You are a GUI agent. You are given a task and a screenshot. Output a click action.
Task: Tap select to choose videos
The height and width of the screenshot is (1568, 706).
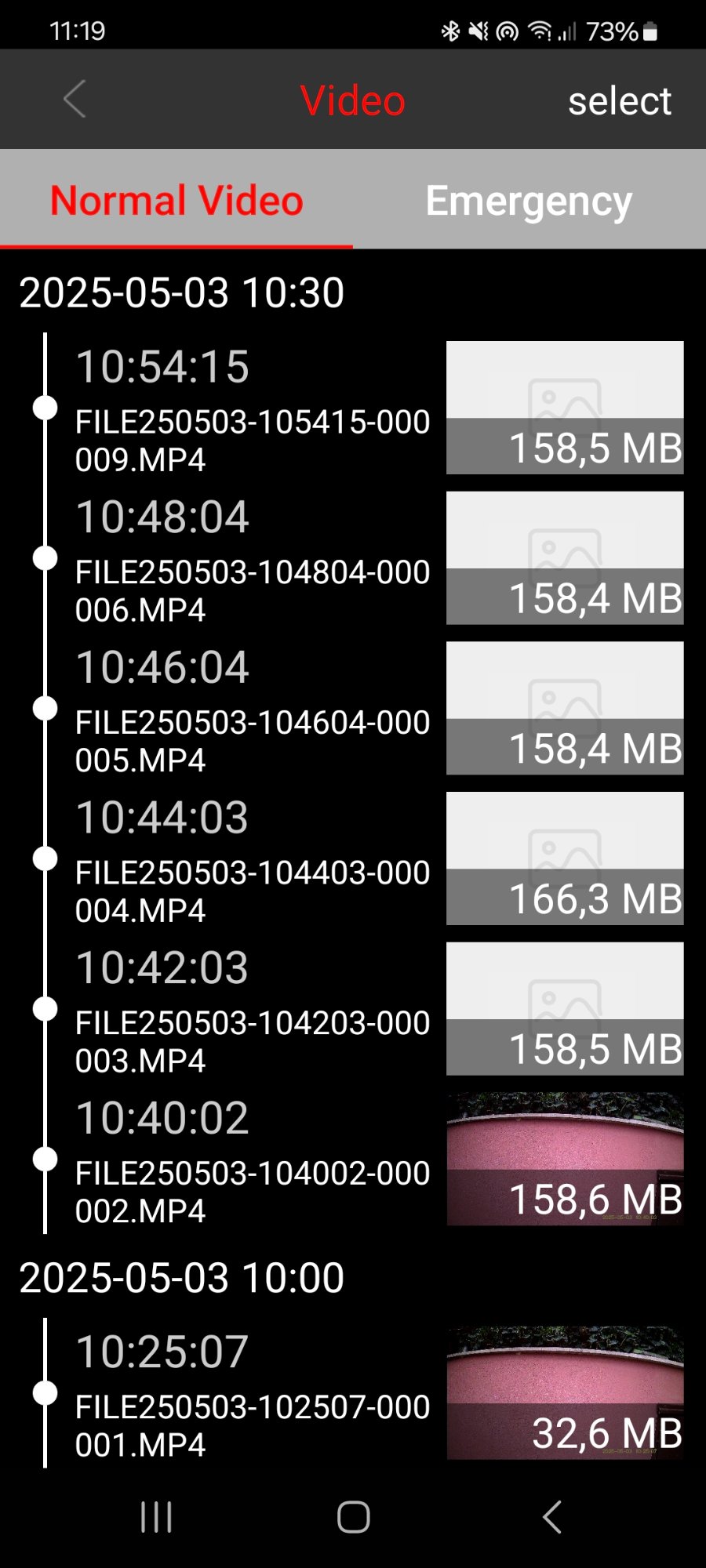point(620,101)
